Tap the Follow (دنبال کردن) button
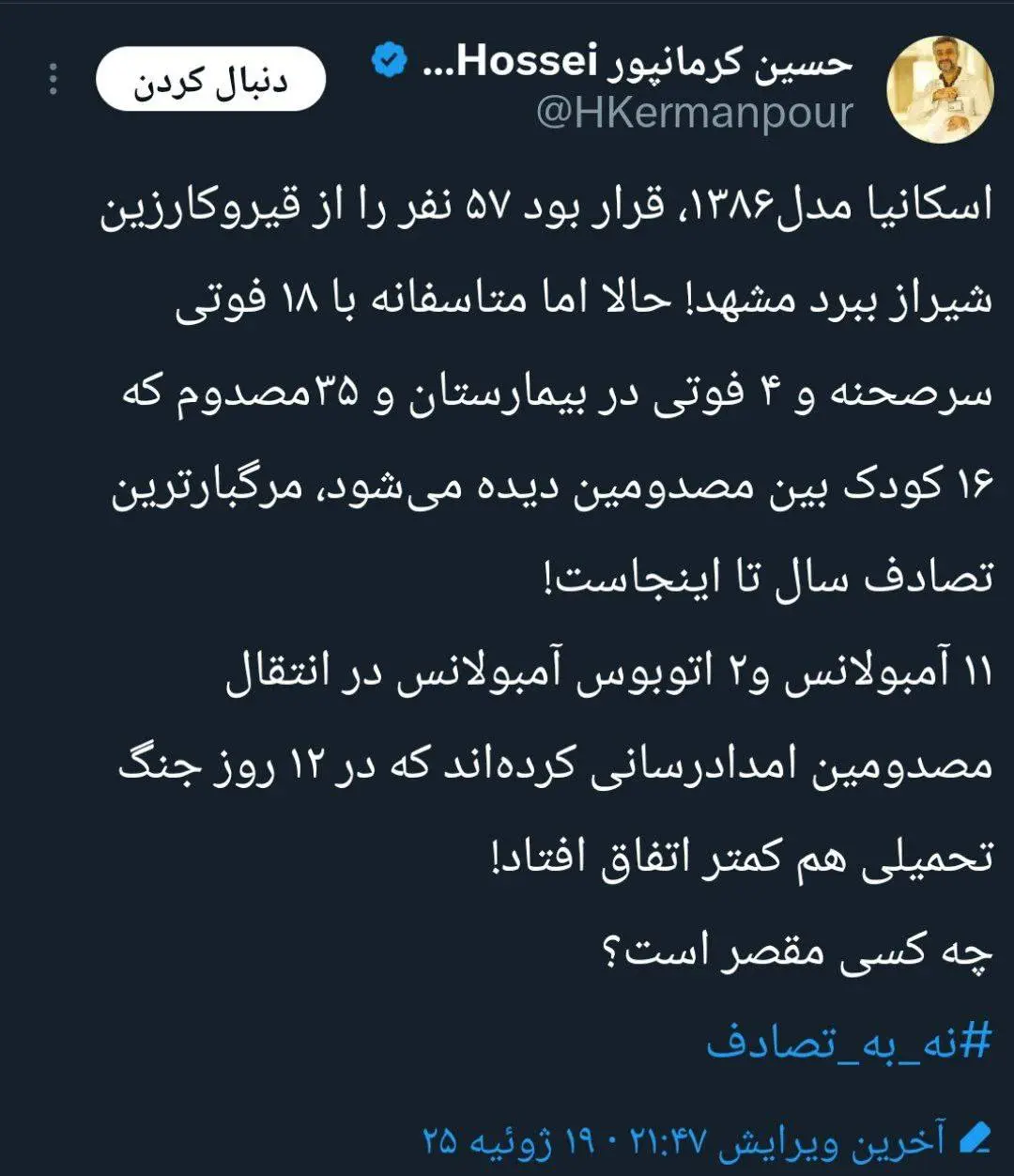This screenshot has width=1014, height=1176. (210, 81)
